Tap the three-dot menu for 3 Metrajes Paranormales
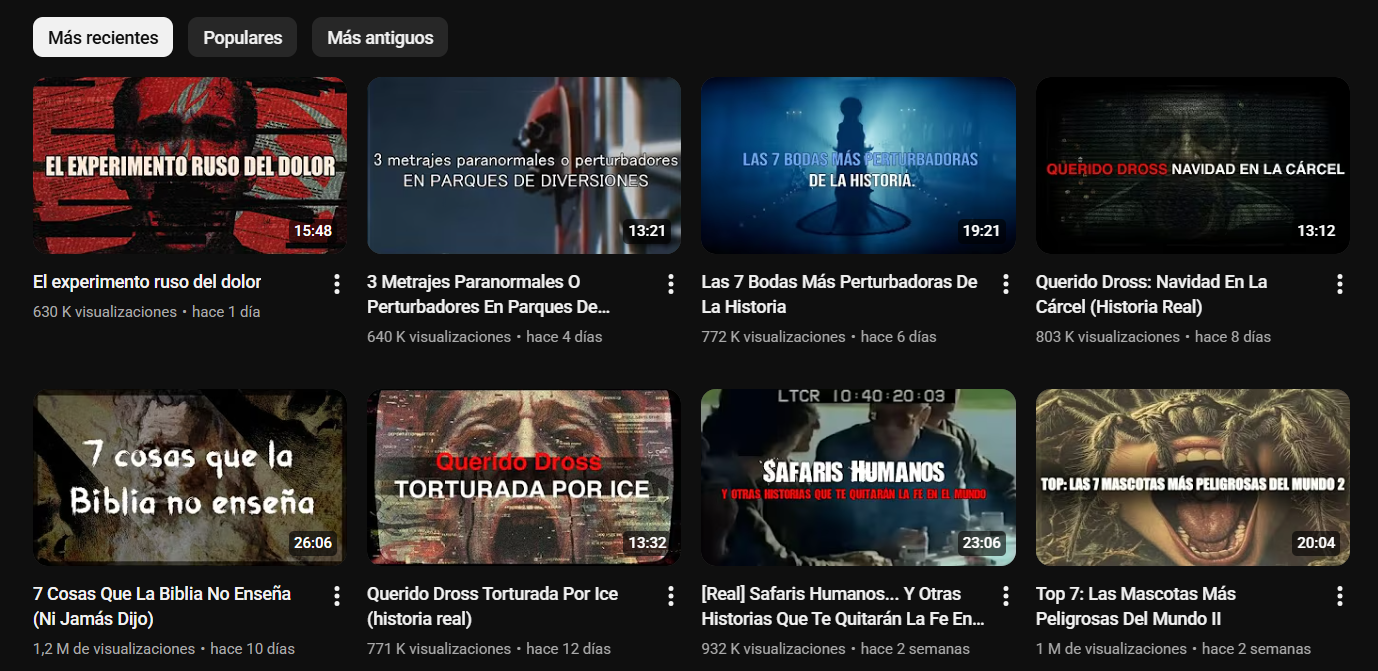This screenshot has width=1378, height=671. [671, 284]
